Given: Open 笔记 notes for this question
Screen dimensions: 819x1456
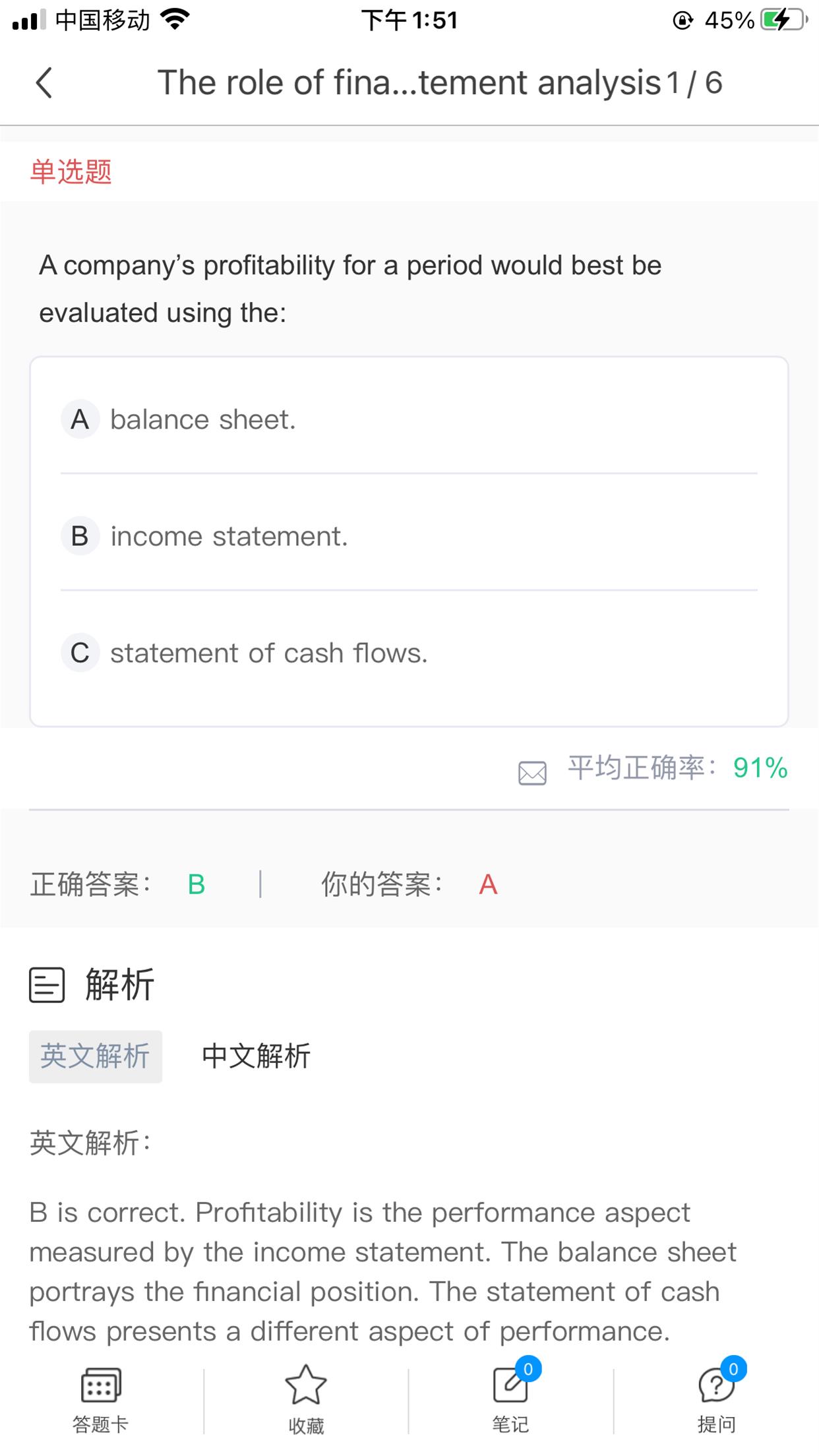Looking at the screenshot, I should tap(511, 1398).
